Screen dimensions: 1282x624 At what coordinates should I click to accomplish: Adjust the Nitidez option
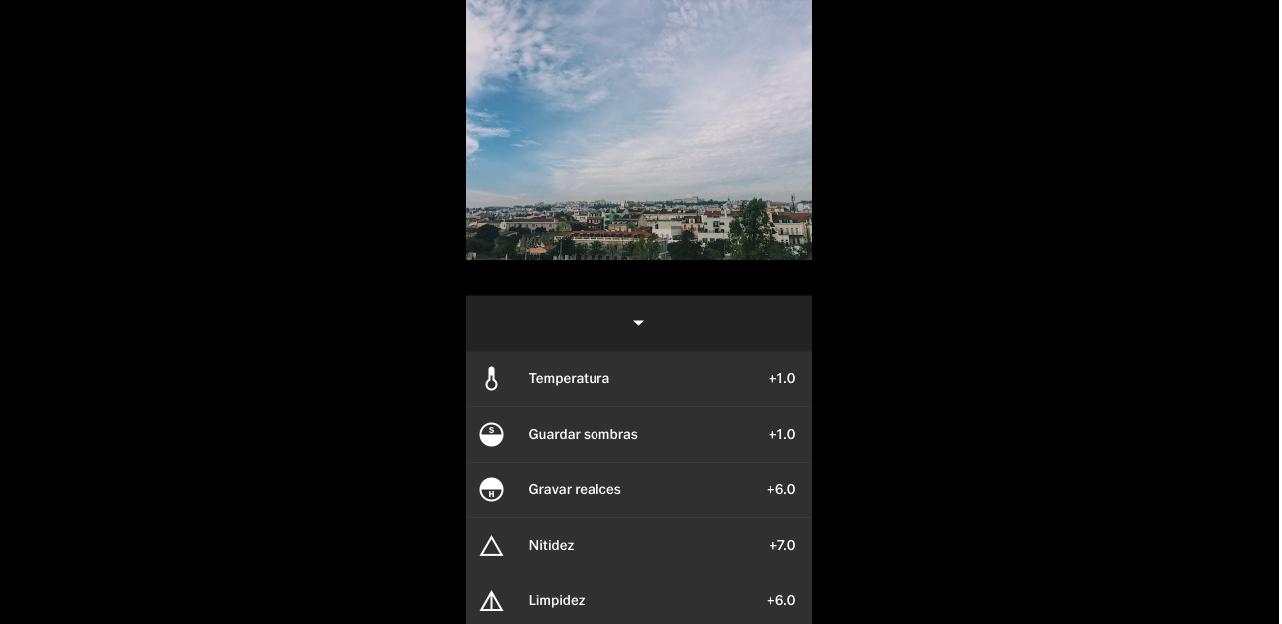[638, 545]
